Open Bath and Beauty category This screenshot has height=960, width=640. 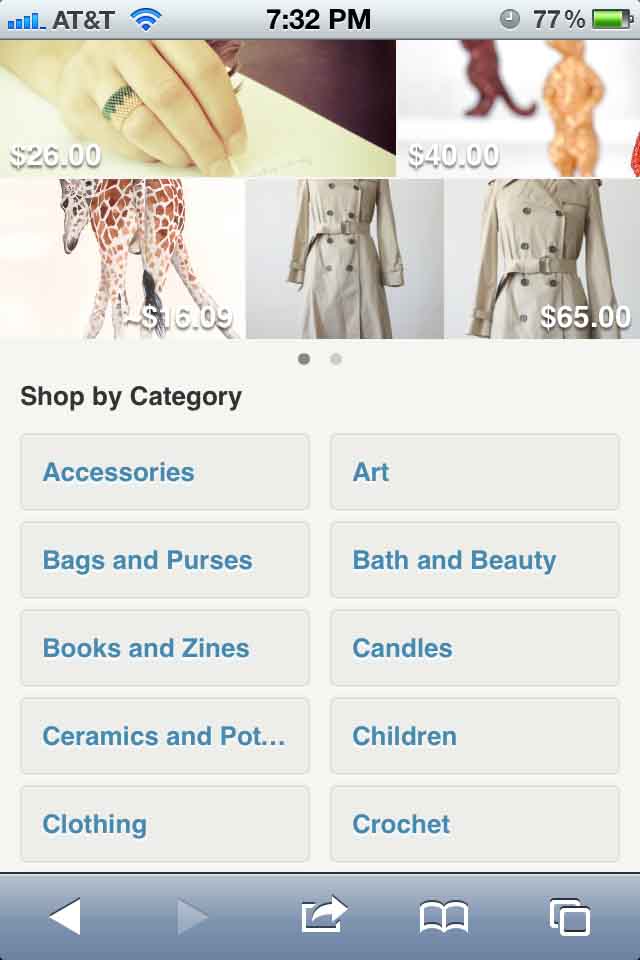coord(474,560)
